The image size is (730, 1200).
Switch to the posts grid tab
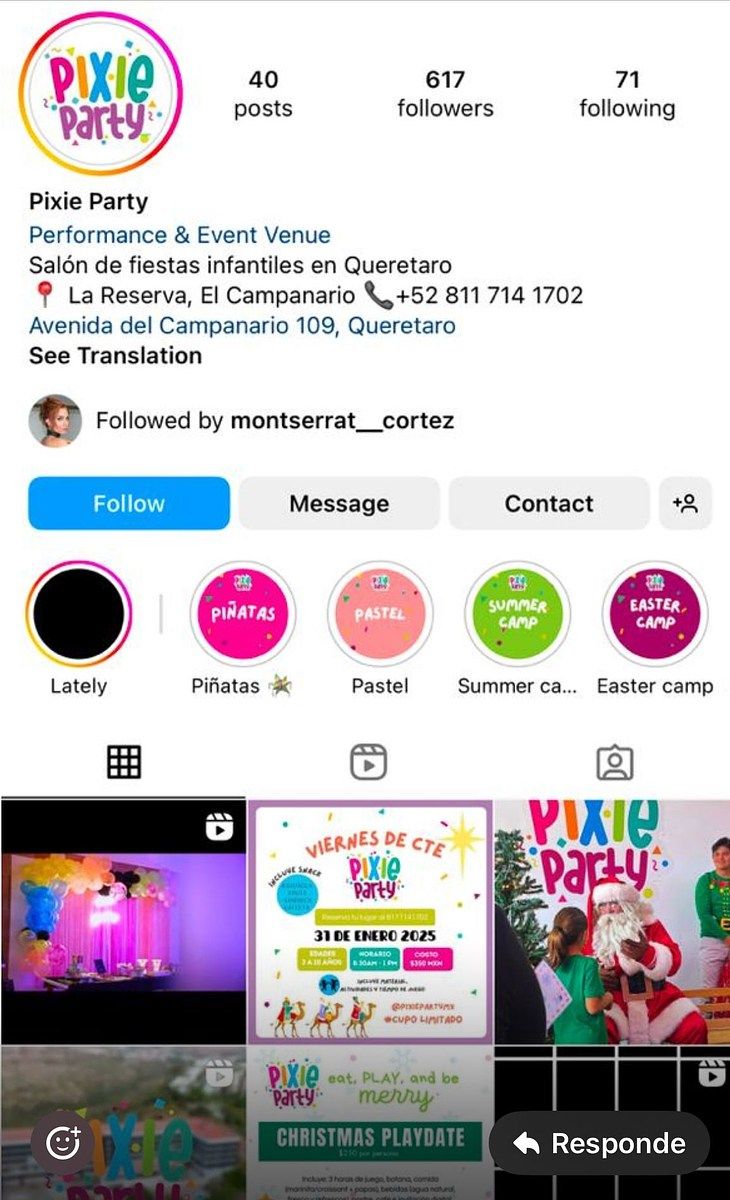(x=123, y=763)
